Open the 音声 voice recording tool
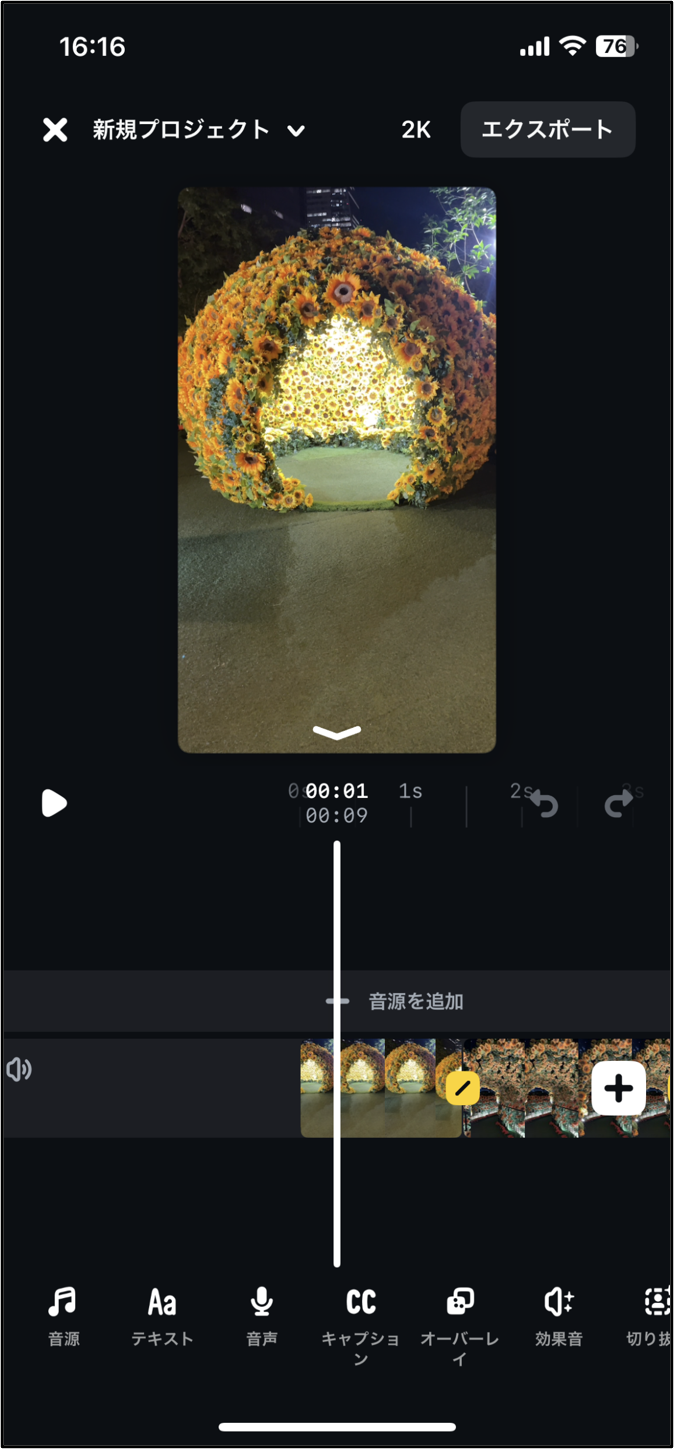The height and width of the screenshot is (1449, 674). point(261,1315)
